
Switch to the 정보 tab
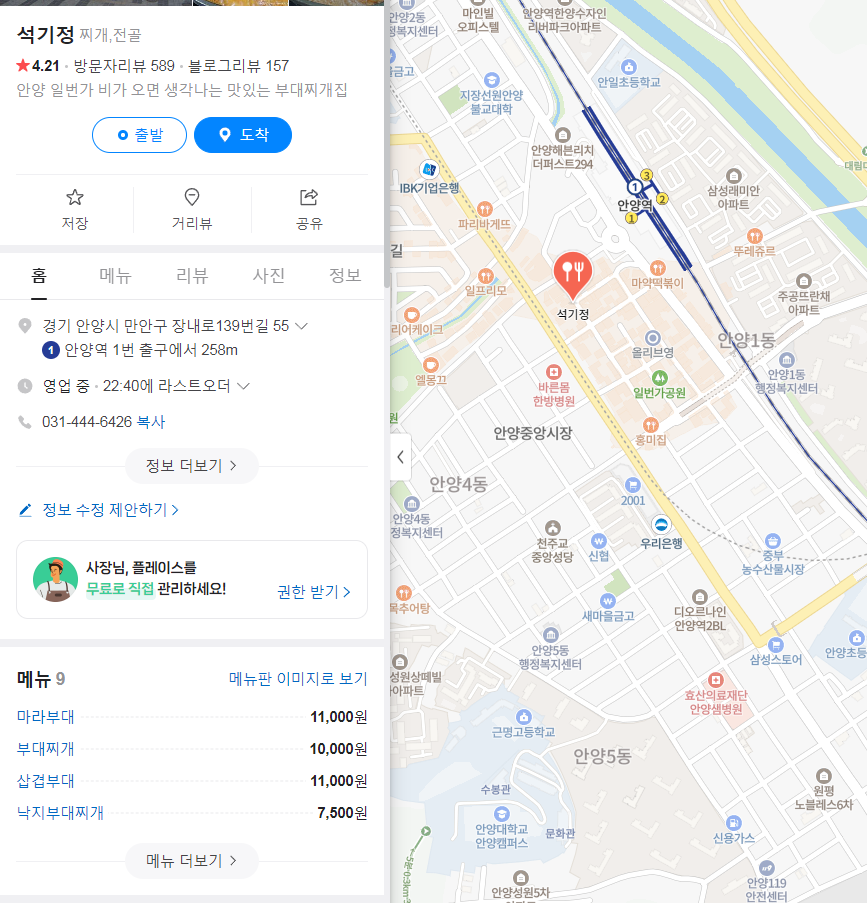[x=345, y=276]
